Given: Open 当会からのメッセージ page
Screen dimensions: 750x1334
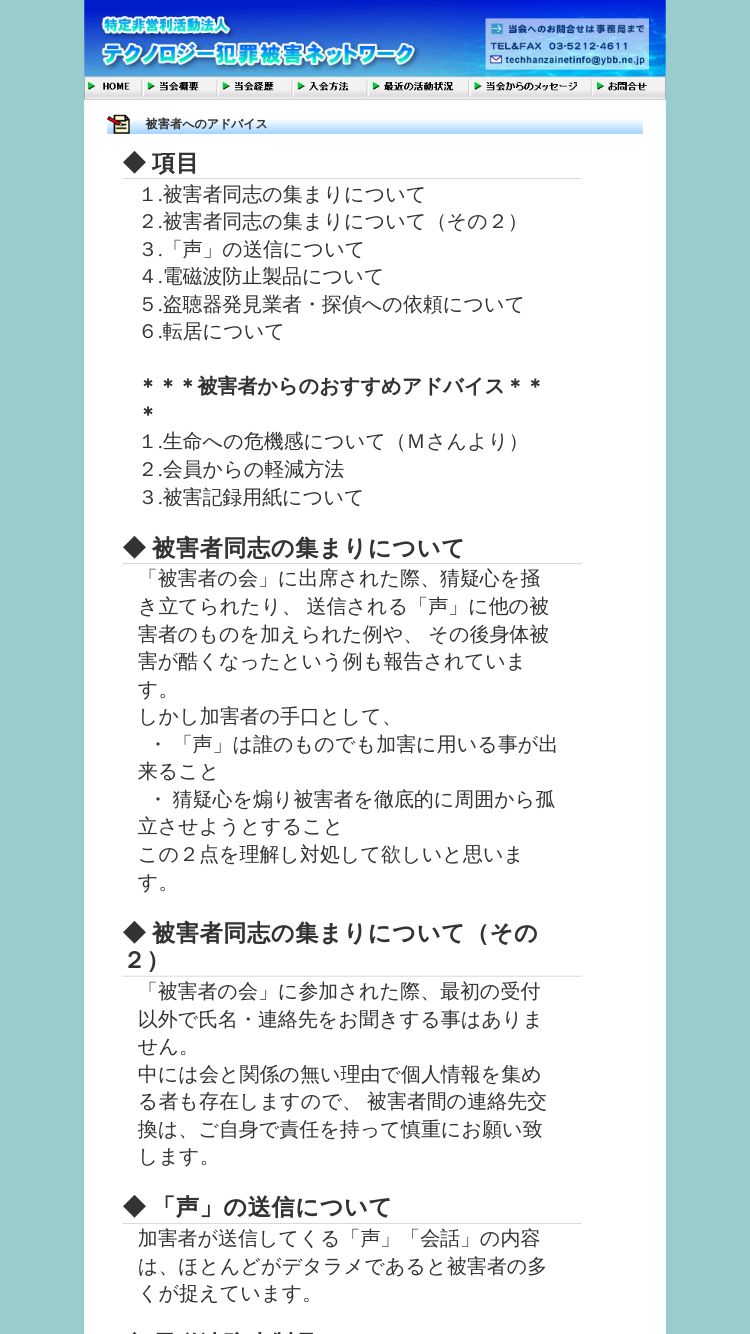Looking at the screenshot, I should pos(529,87).
